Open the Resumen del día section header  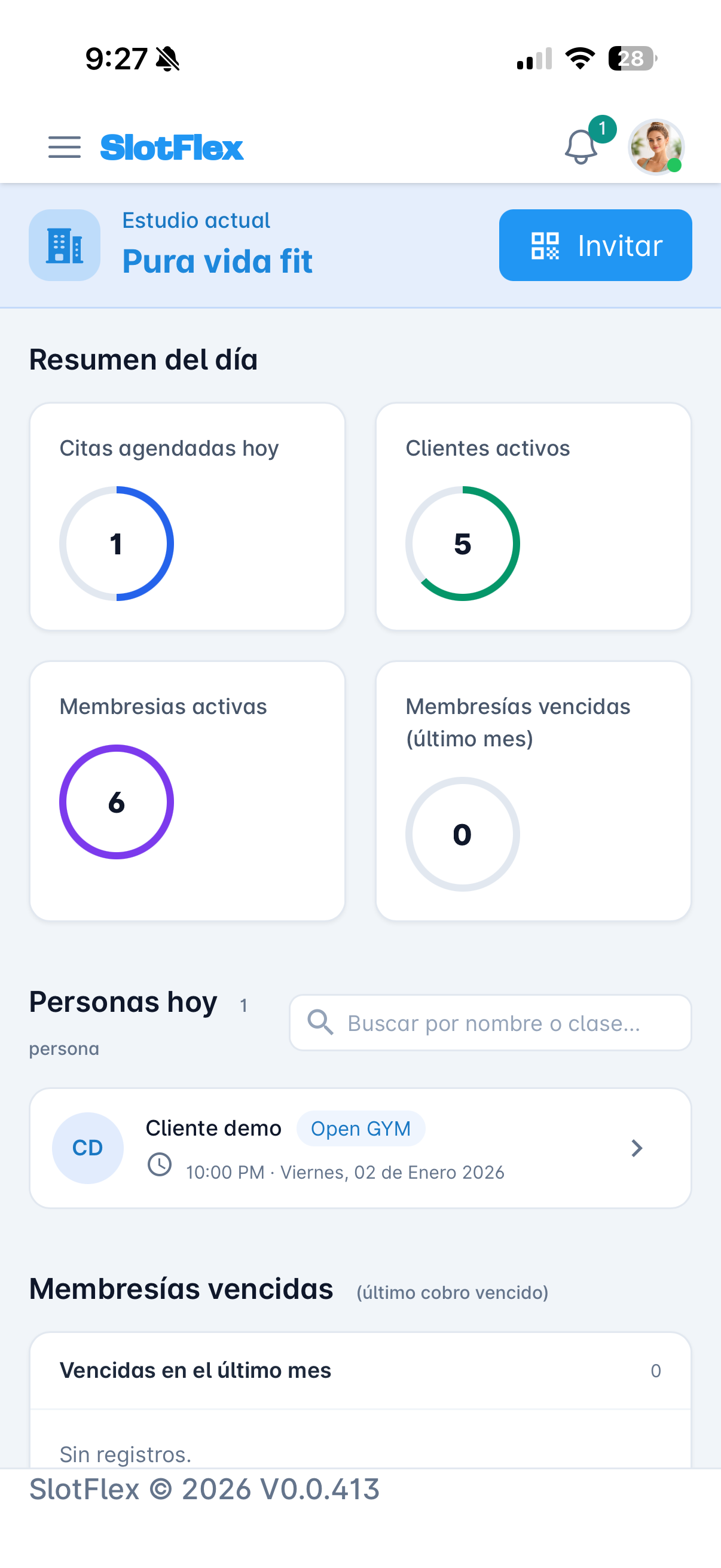(143, 359)
